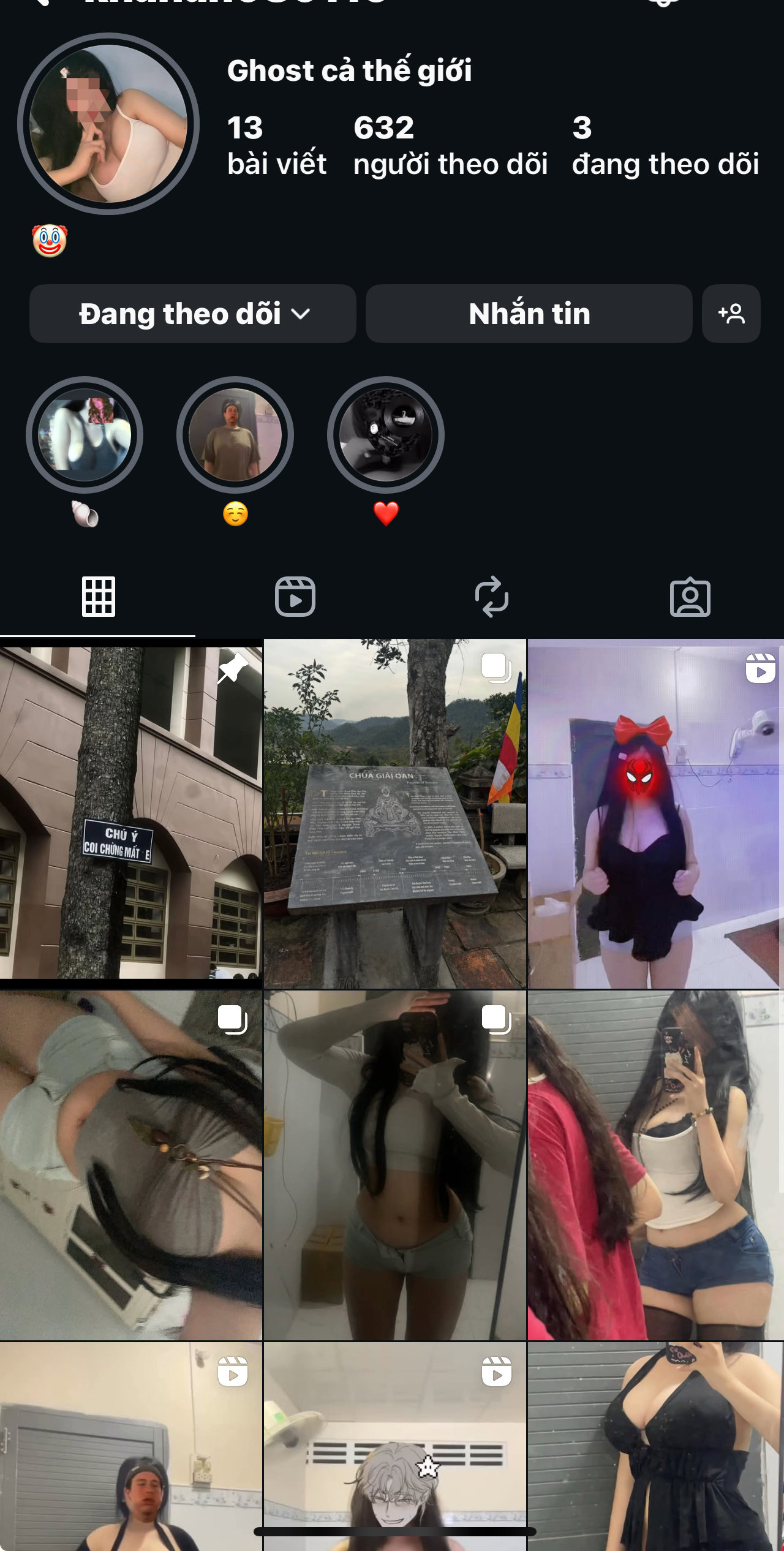
Task: Tap the Nhắn tin message button
Action: pyautogui.click(x=529, y=314)
